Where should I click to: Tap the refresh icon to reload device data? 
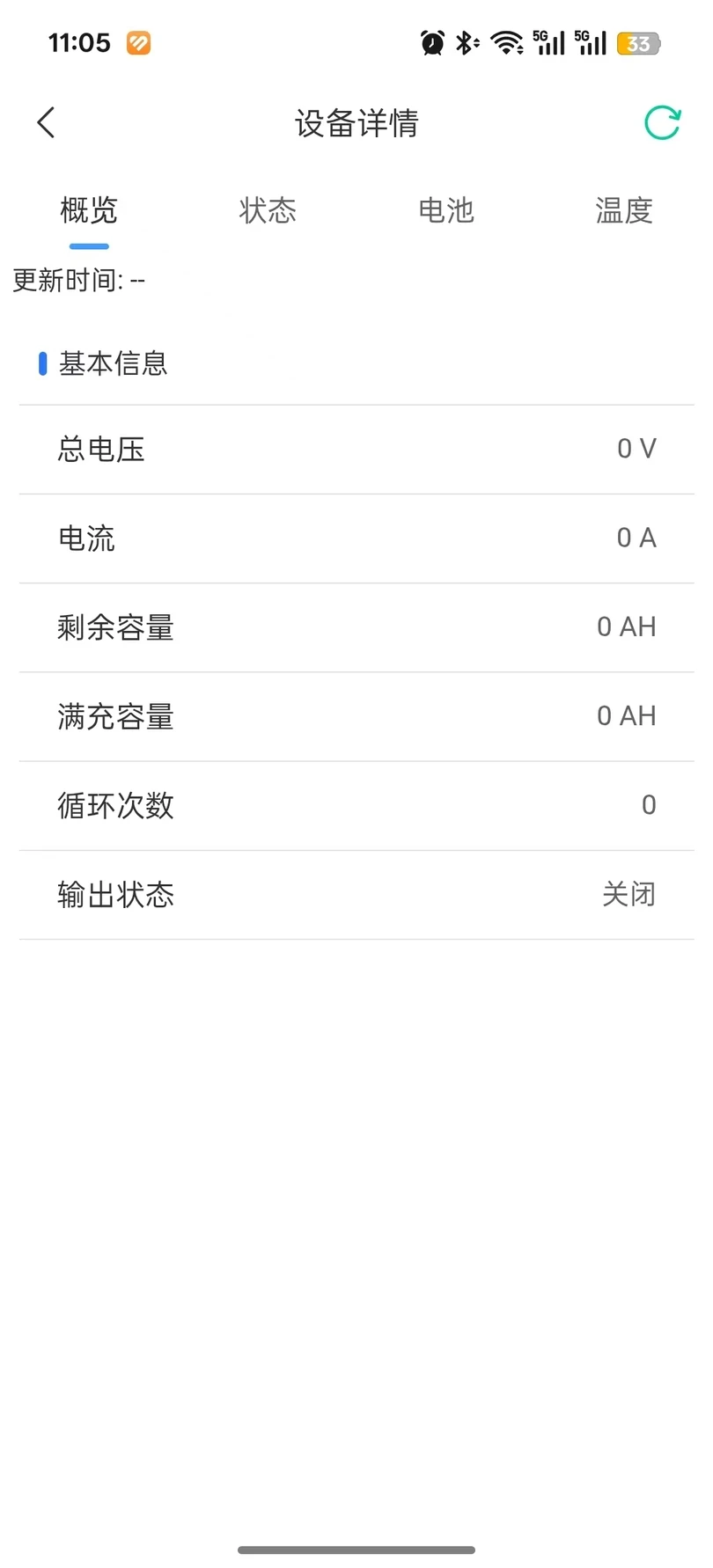pyautogui.click(x=661, y=123)
